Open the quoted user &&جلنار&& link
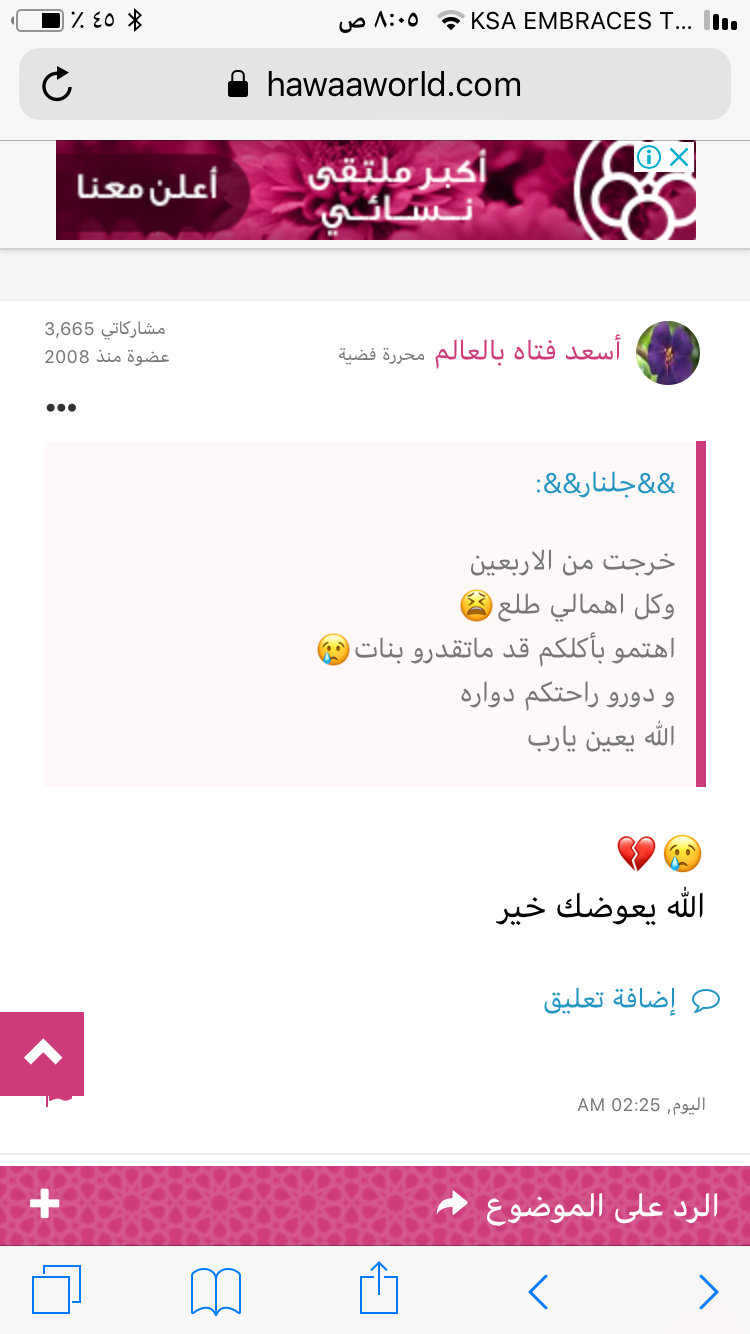 tap(605, 484)
